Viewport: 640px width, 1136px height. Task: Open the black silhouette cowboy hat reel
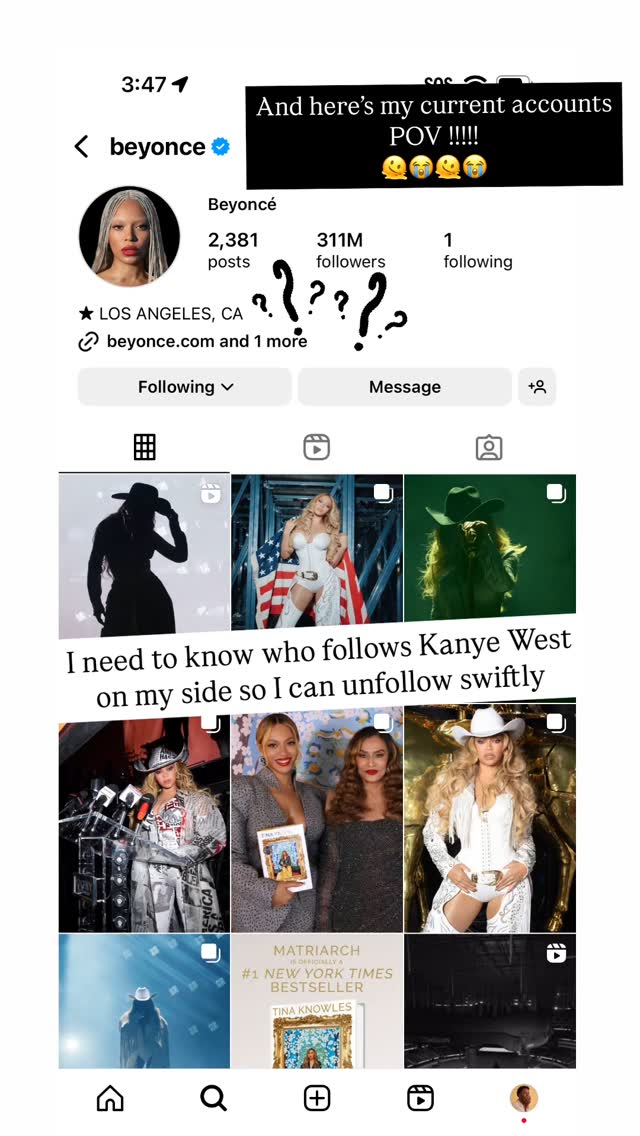(144, 555)
